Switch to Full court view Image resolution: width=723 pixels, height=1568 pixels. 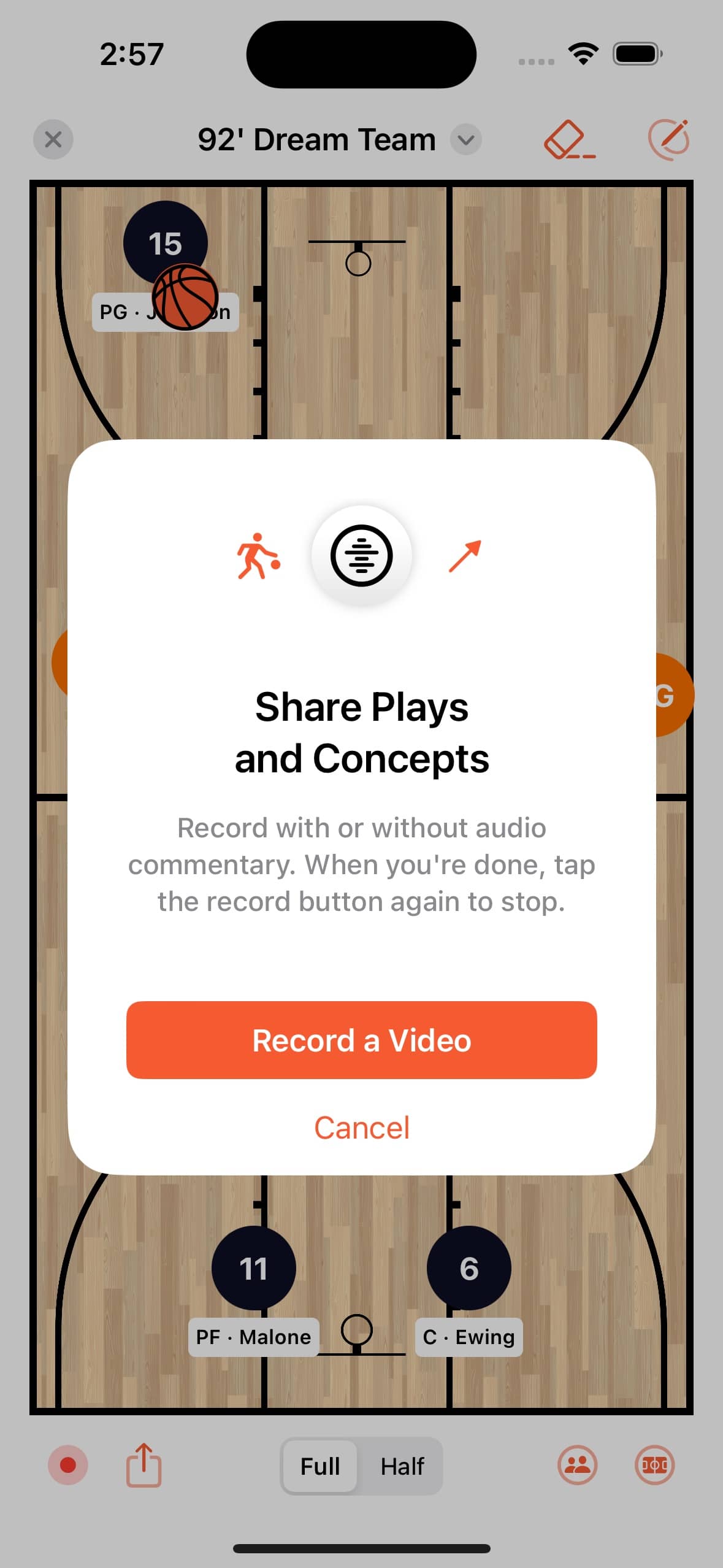click(x=320, y=1466)
